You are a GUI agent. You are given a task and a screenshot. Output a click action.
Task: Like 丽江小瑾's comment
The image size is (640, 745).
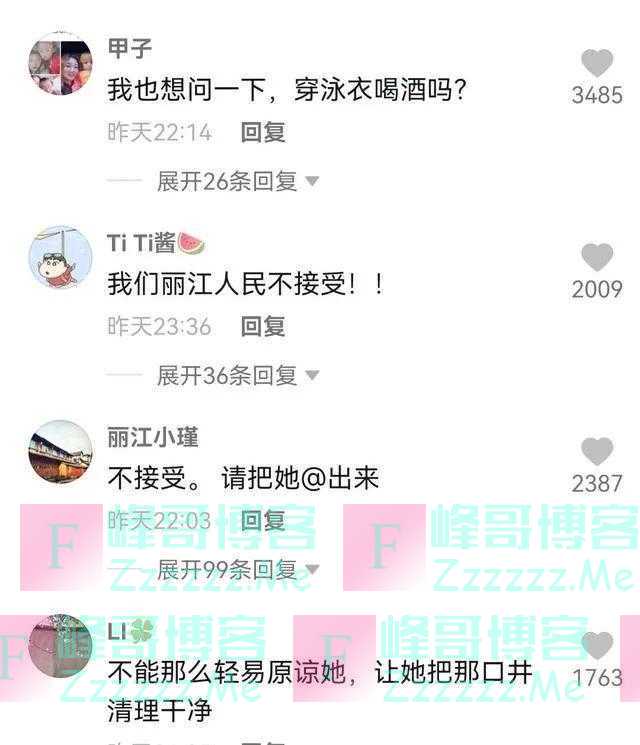597,452
